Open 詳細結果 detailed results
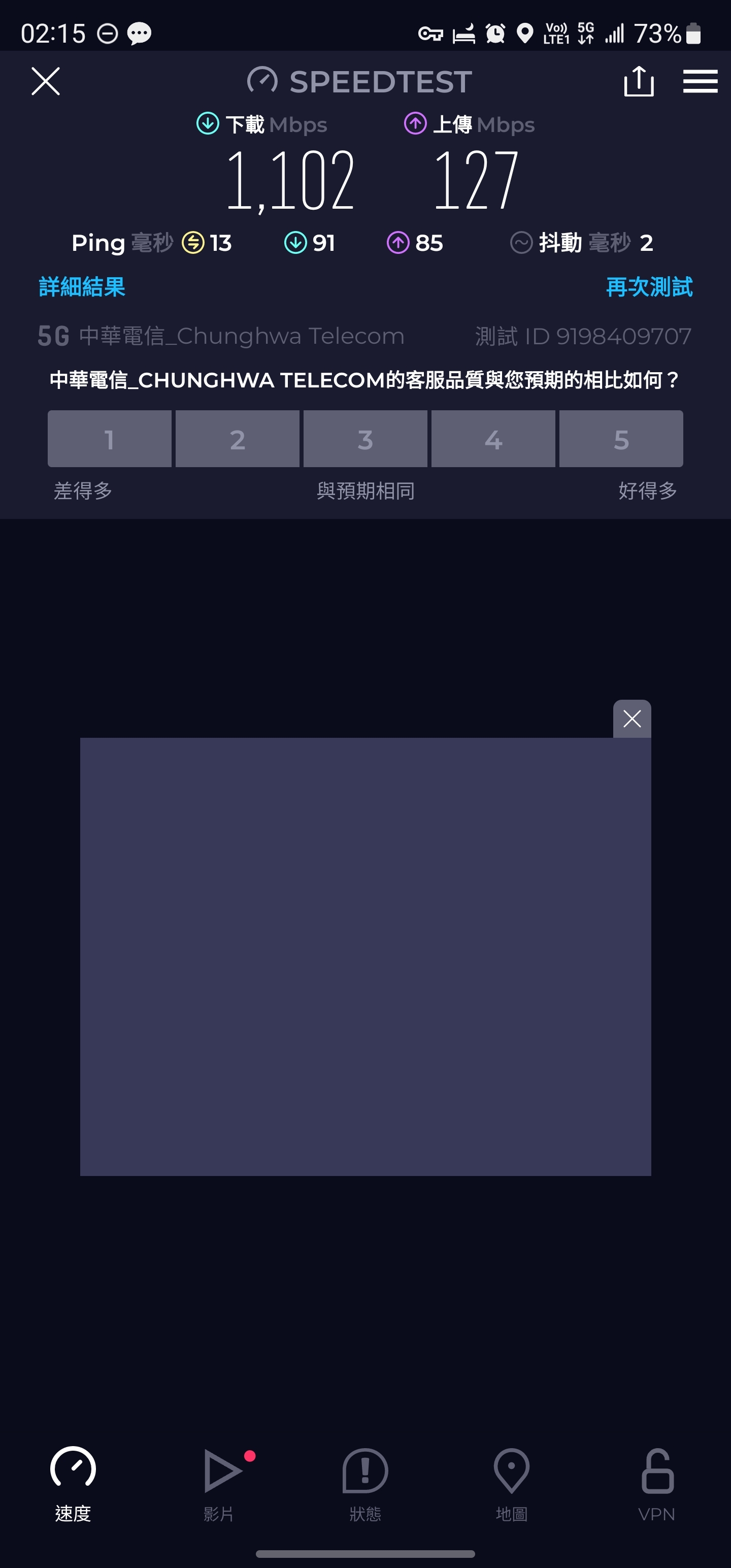731x1568 pixels. click(82, 287)
